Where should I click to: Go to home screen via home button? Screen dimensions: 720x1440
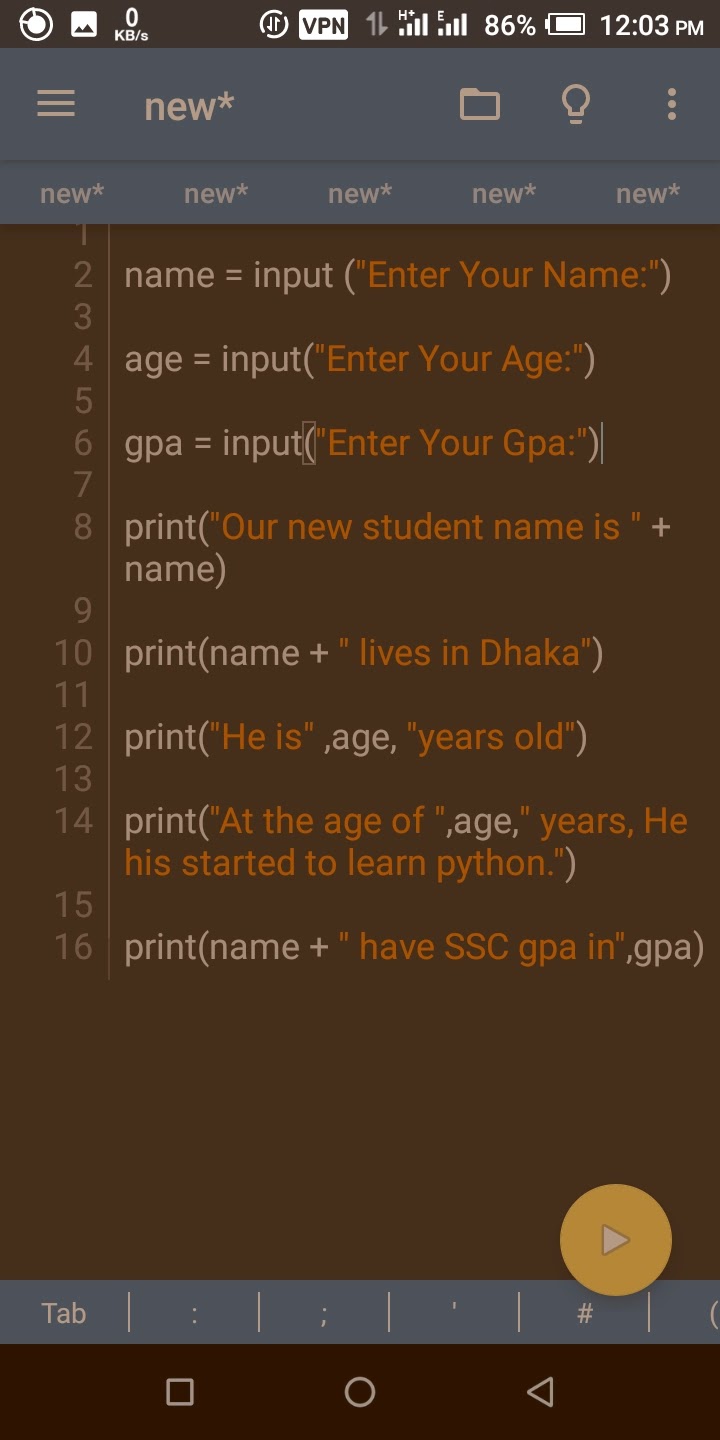[360, 1391]
